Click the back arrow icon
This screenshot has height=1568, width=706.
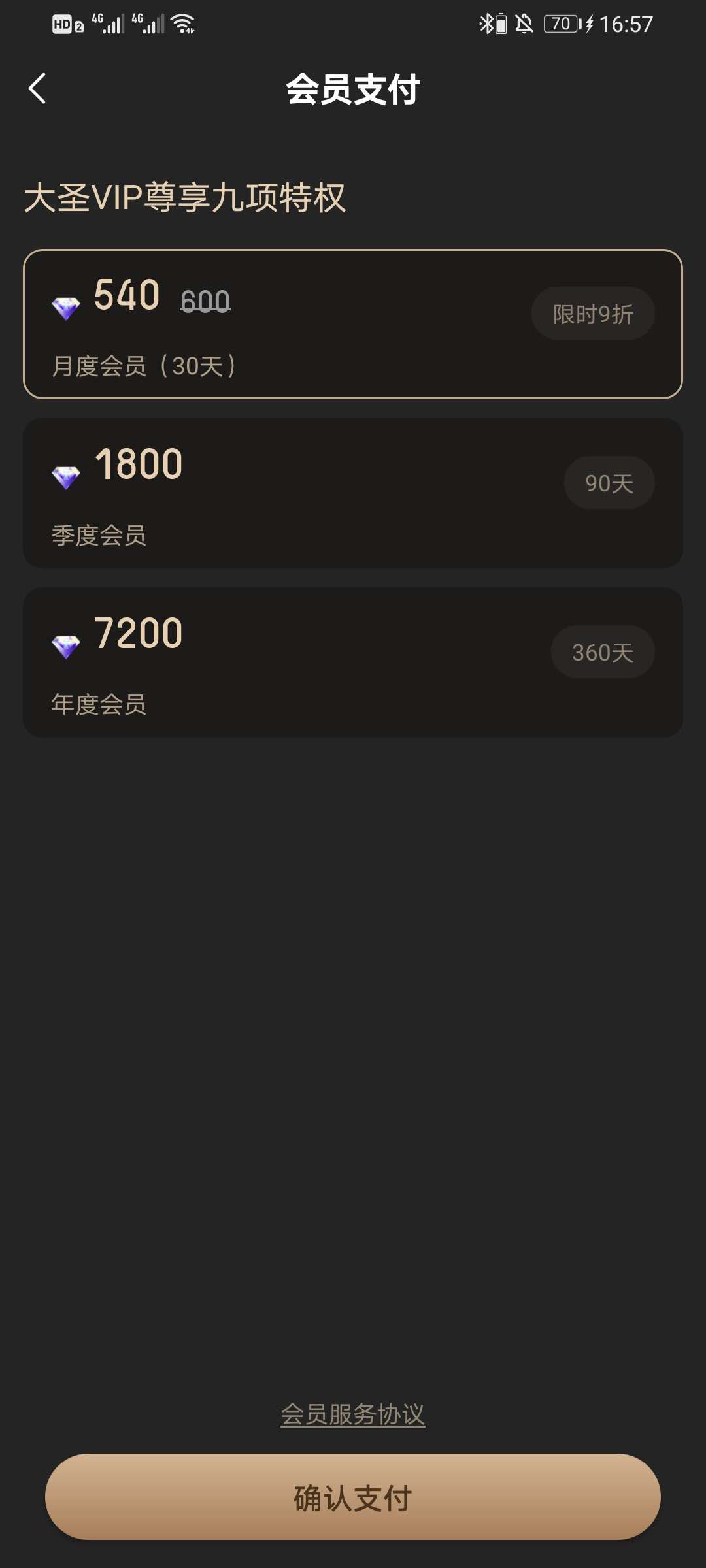pyautogui.click(x=37, y=89)
